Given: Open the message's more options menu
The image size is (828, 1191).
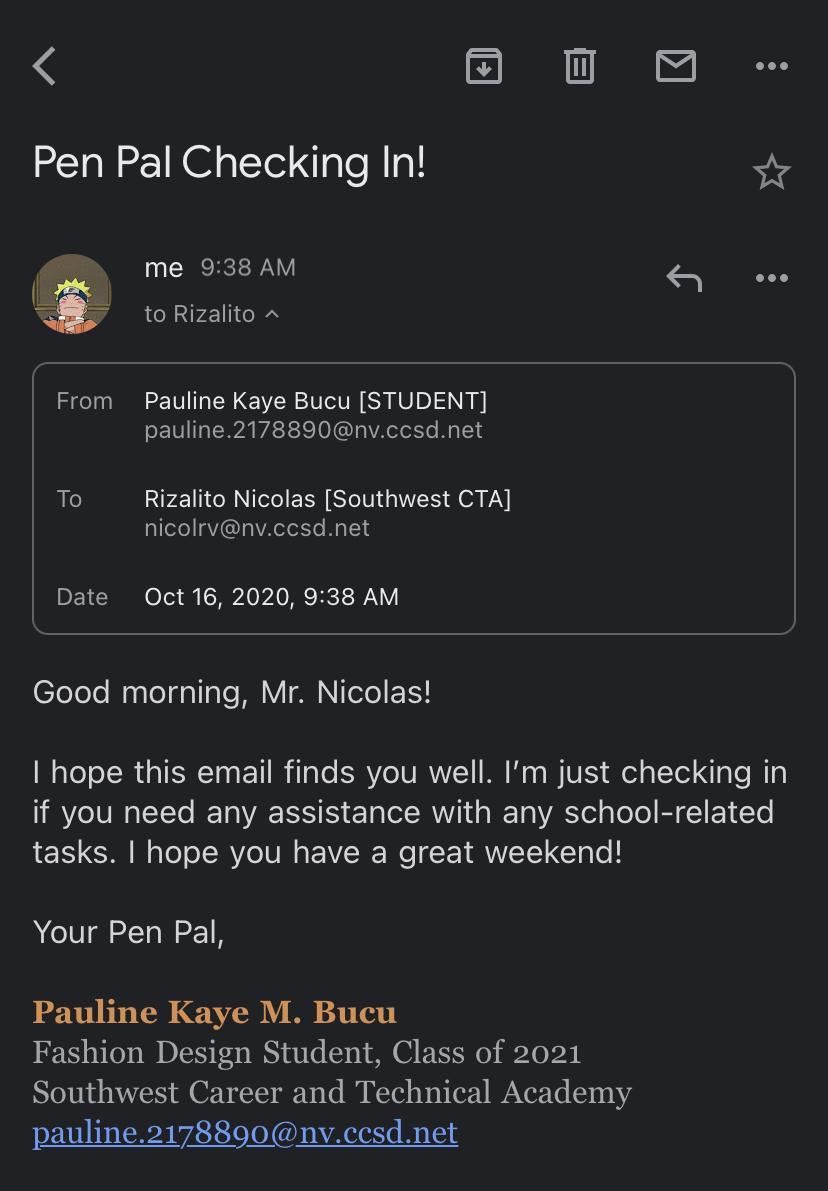Looking at the screenshot, I should tap(771, 278).
